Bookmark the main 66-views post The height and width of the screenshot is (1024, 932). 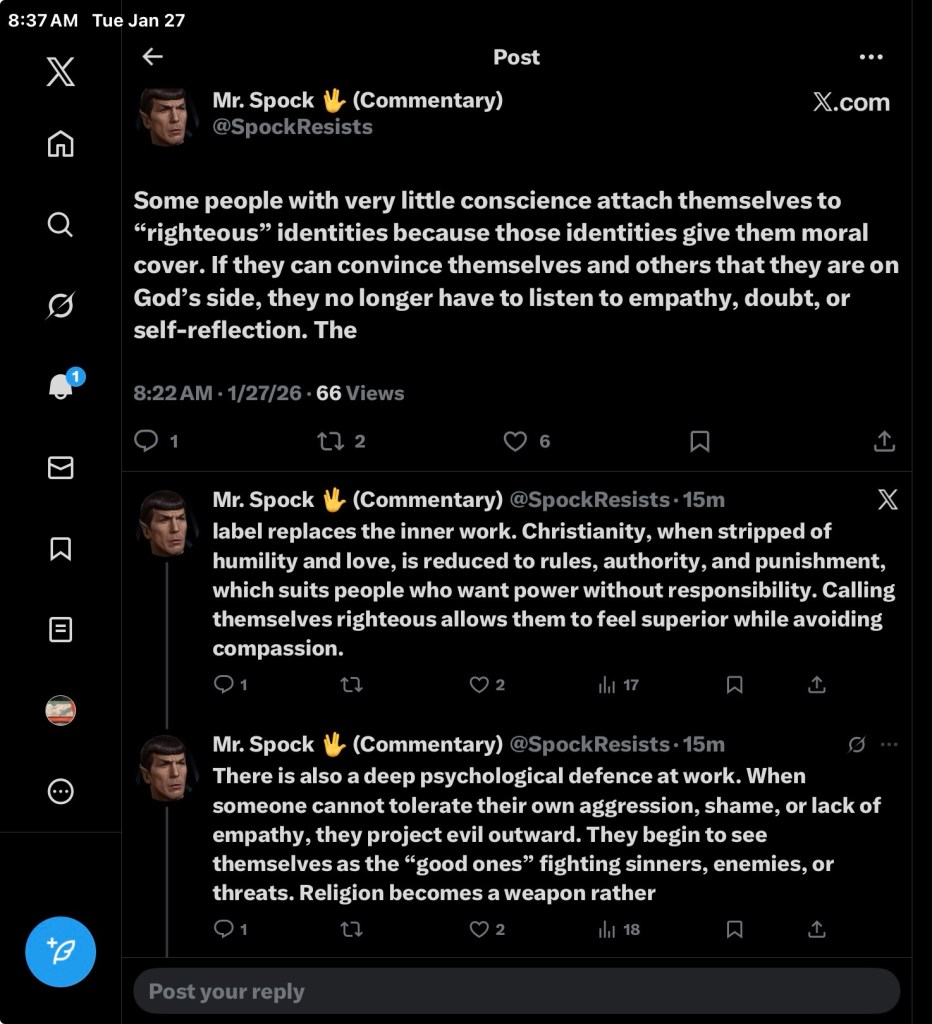pos(700,441)
